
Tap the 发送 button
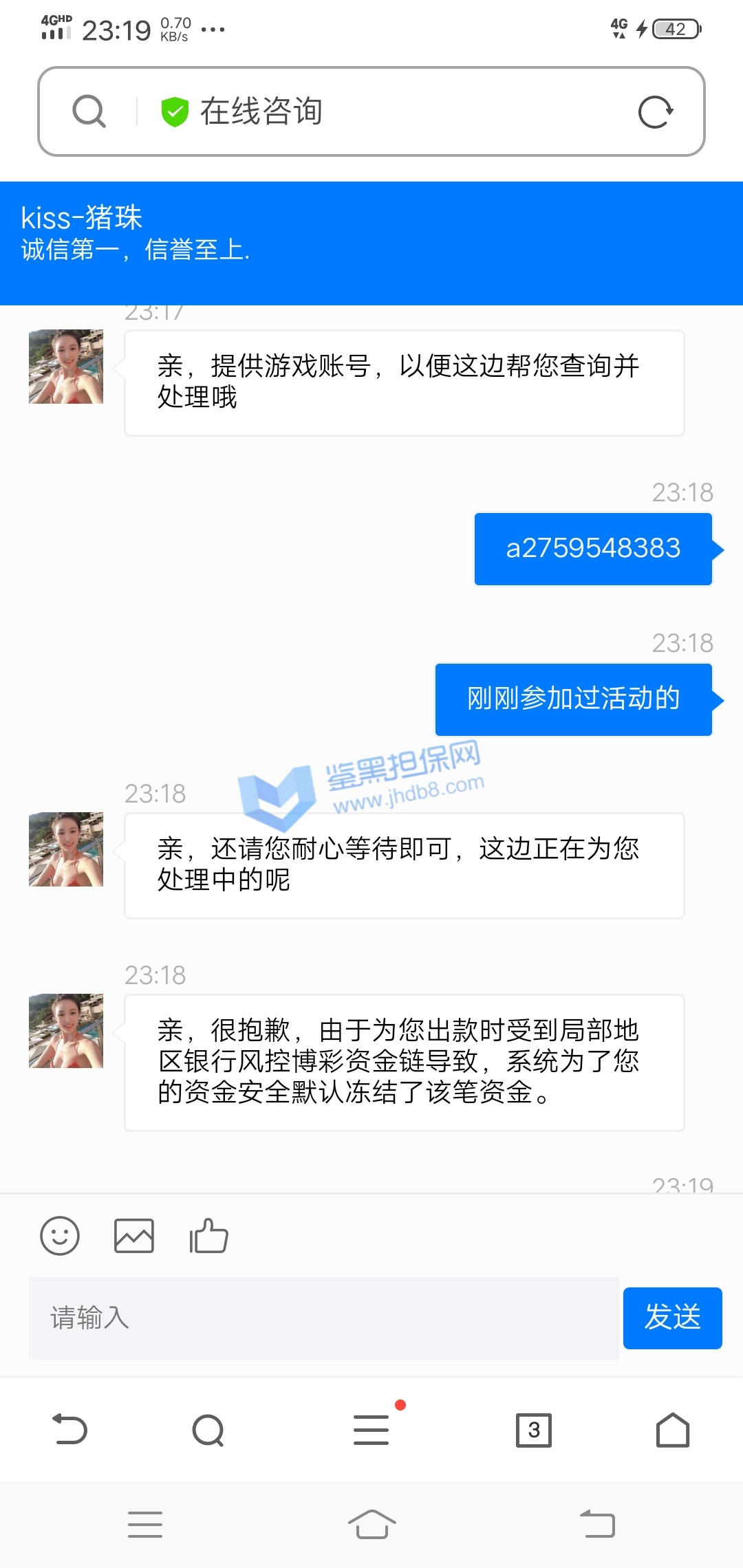[x=672, y=1318]
